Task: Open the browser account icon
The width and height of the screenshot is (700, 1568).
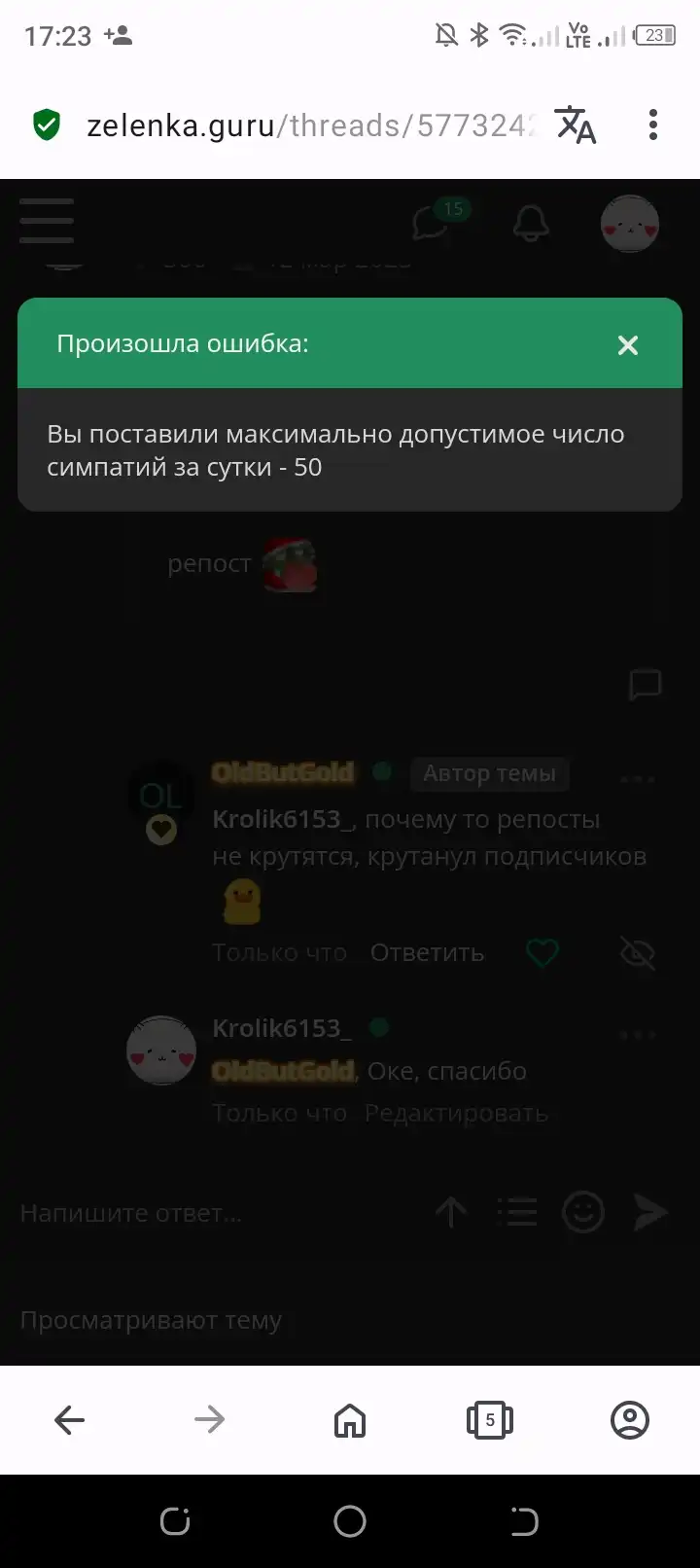Action: click(630, 1420)
